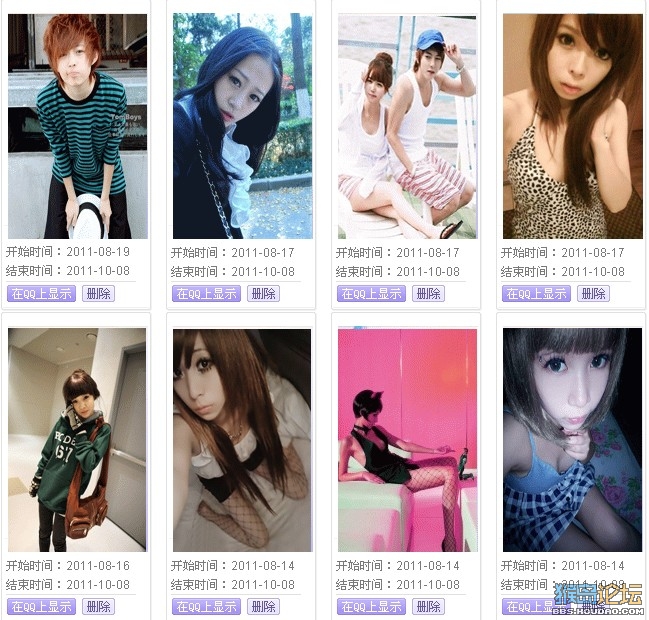Delete the green sweater girl photo
The height and width of the screenshot is (620, 649).
tap(98, 606)
